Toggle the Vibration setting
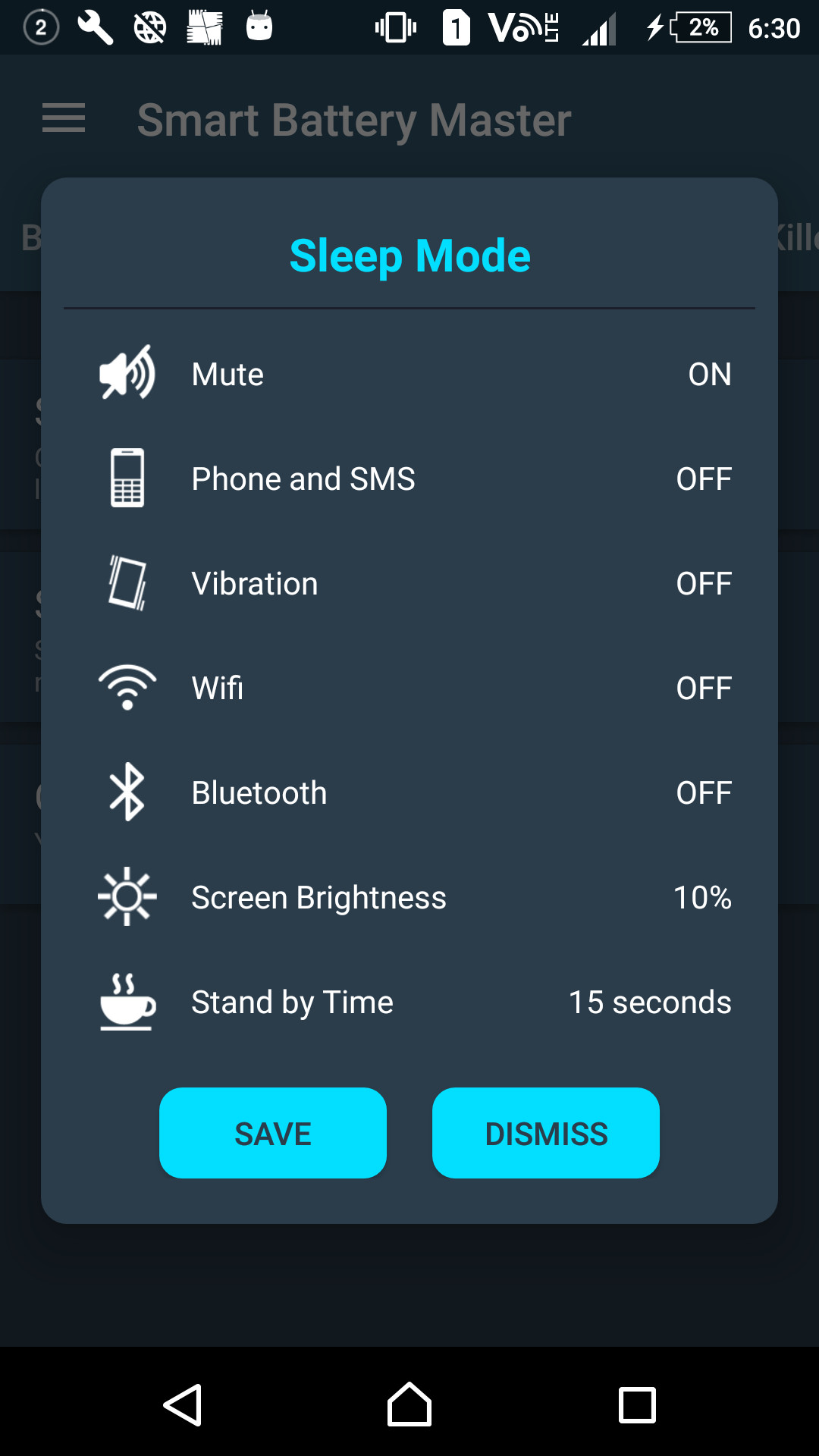This screenshot has width=819, height=1456. pos(703,584)
